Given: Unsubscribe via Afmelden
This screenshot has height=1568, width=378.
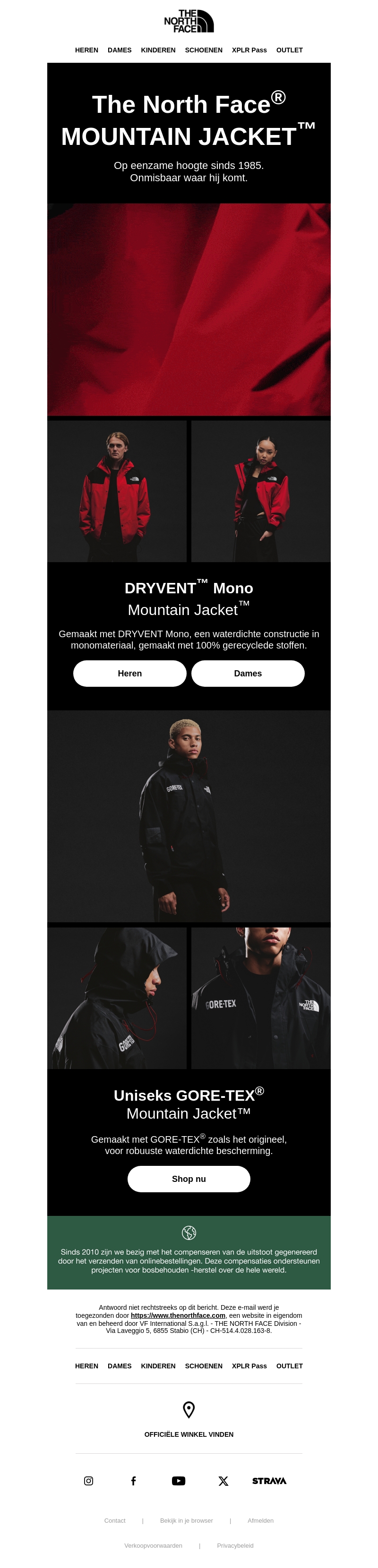Looking at the screenshot, I should [260, 1520].
